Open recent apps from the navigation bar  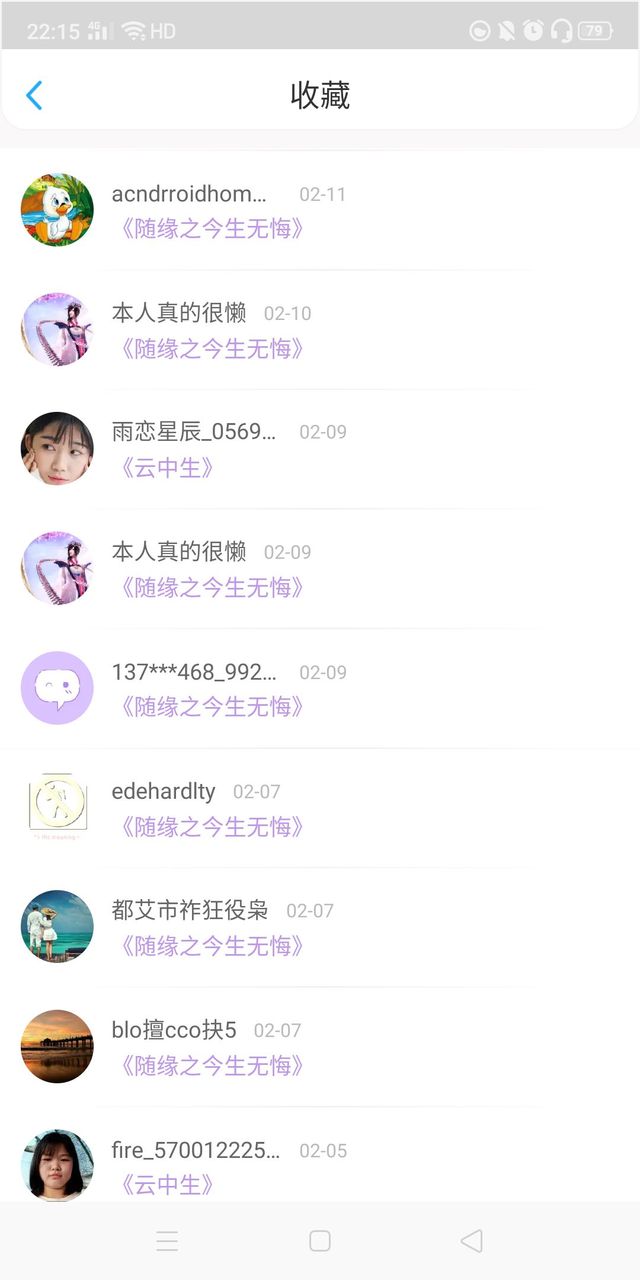(167, 1241)
